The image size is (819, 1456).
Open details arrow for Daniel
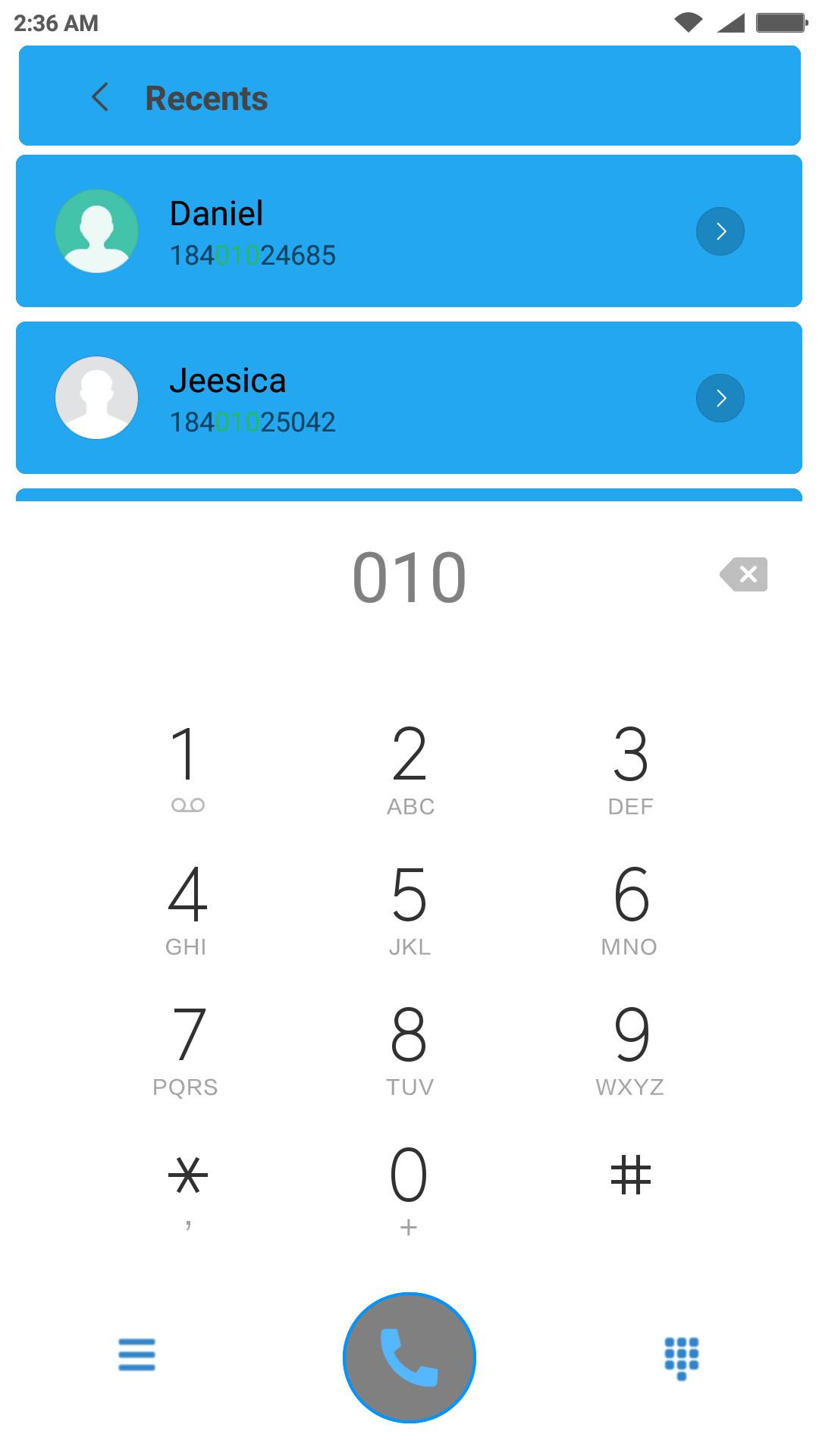coord(720,231)
